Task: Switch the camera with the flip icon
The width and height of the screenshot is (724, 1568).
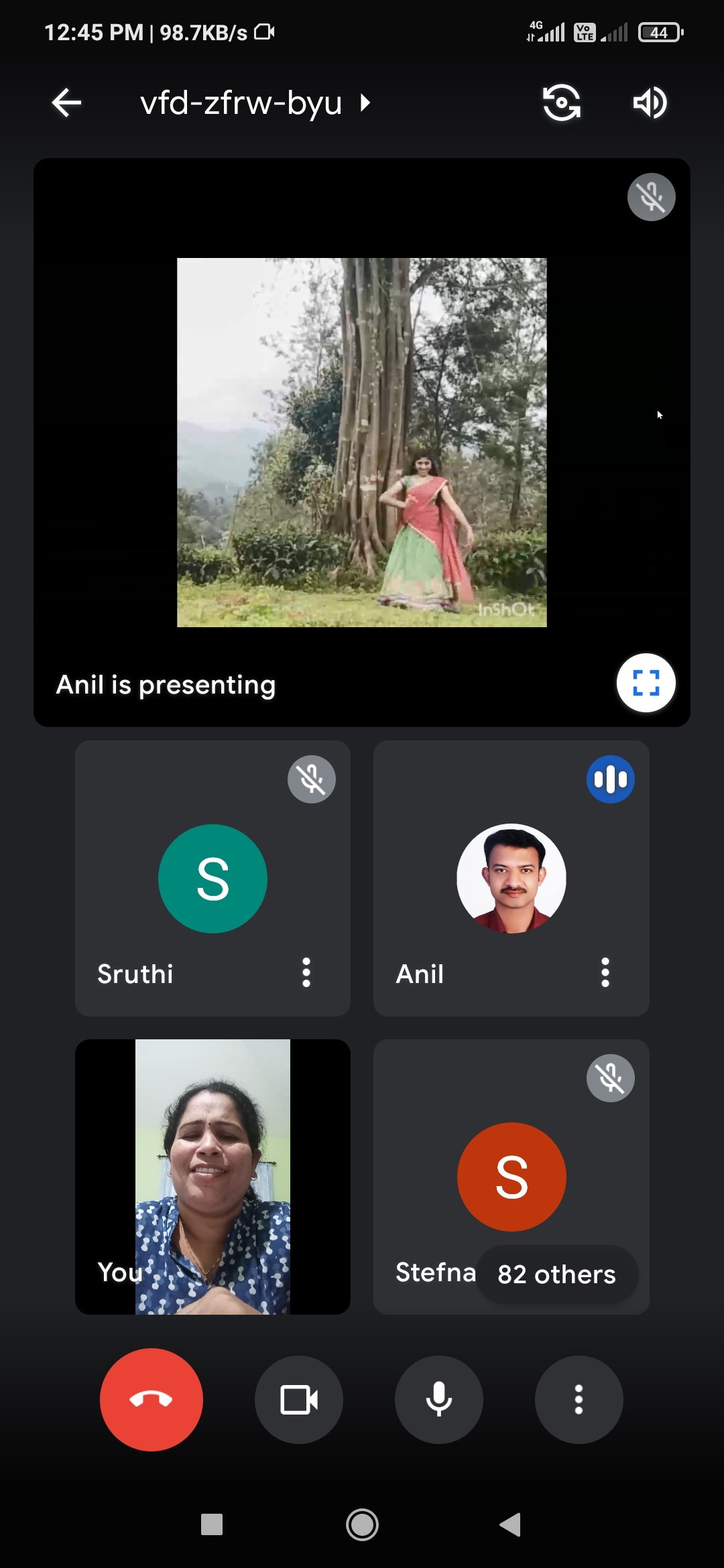Action: click(x=561, y=103)
